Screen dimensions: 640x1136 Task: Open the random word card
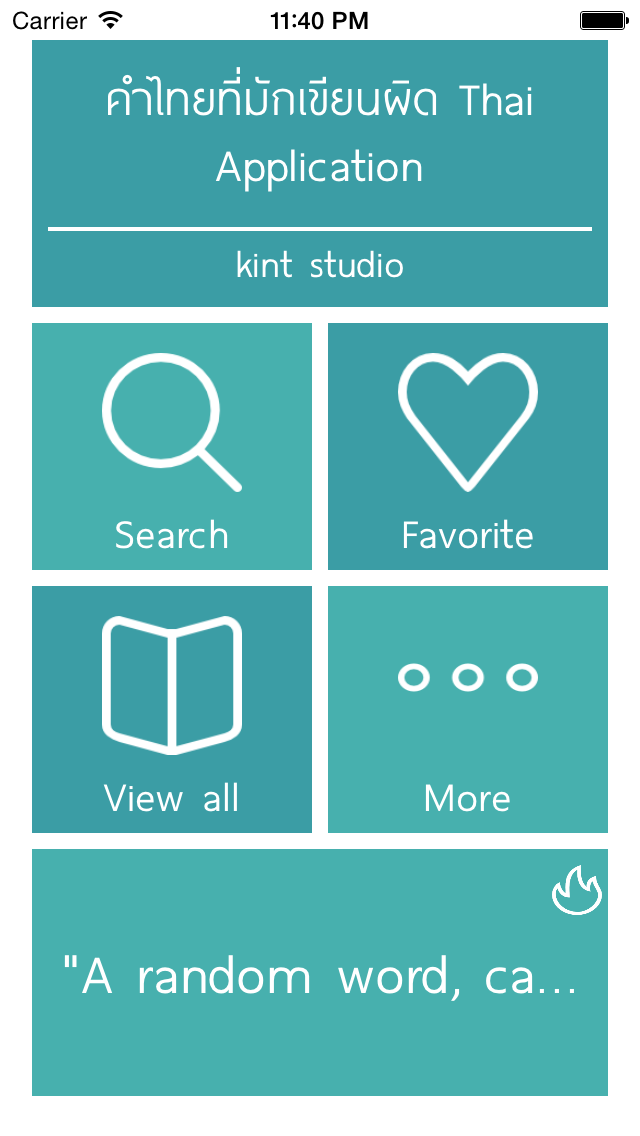[320, 972]
